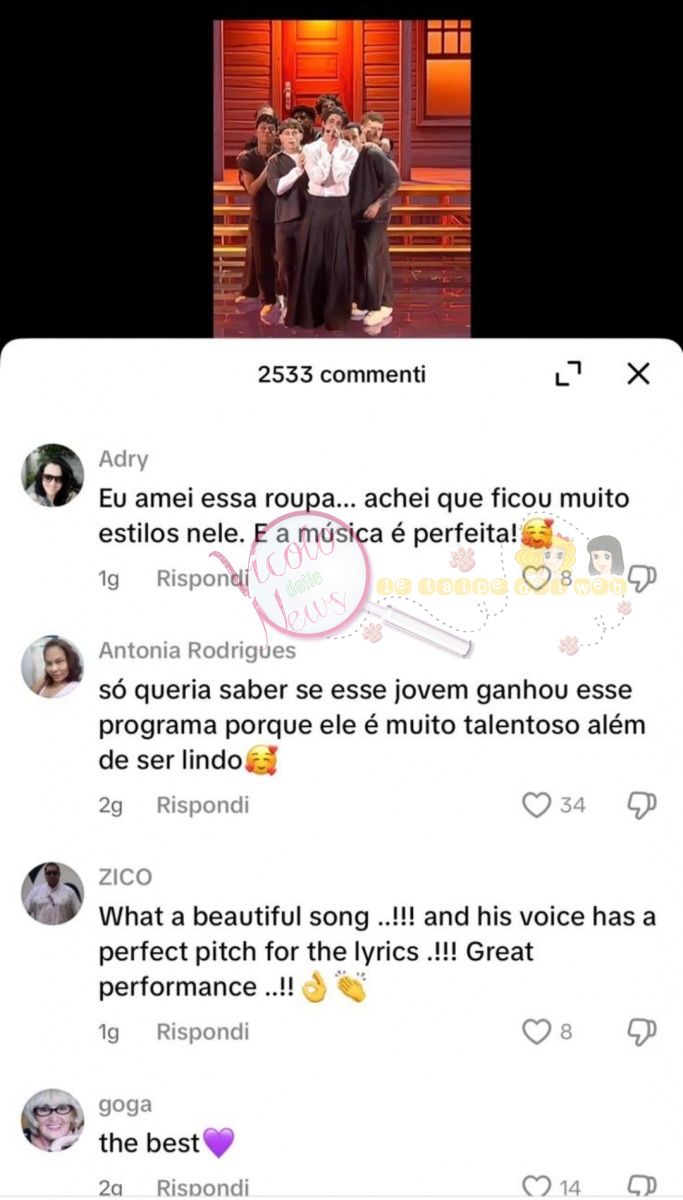
Task: Like Antonia Rodrigues' comment
Action: tap(537, 805)
